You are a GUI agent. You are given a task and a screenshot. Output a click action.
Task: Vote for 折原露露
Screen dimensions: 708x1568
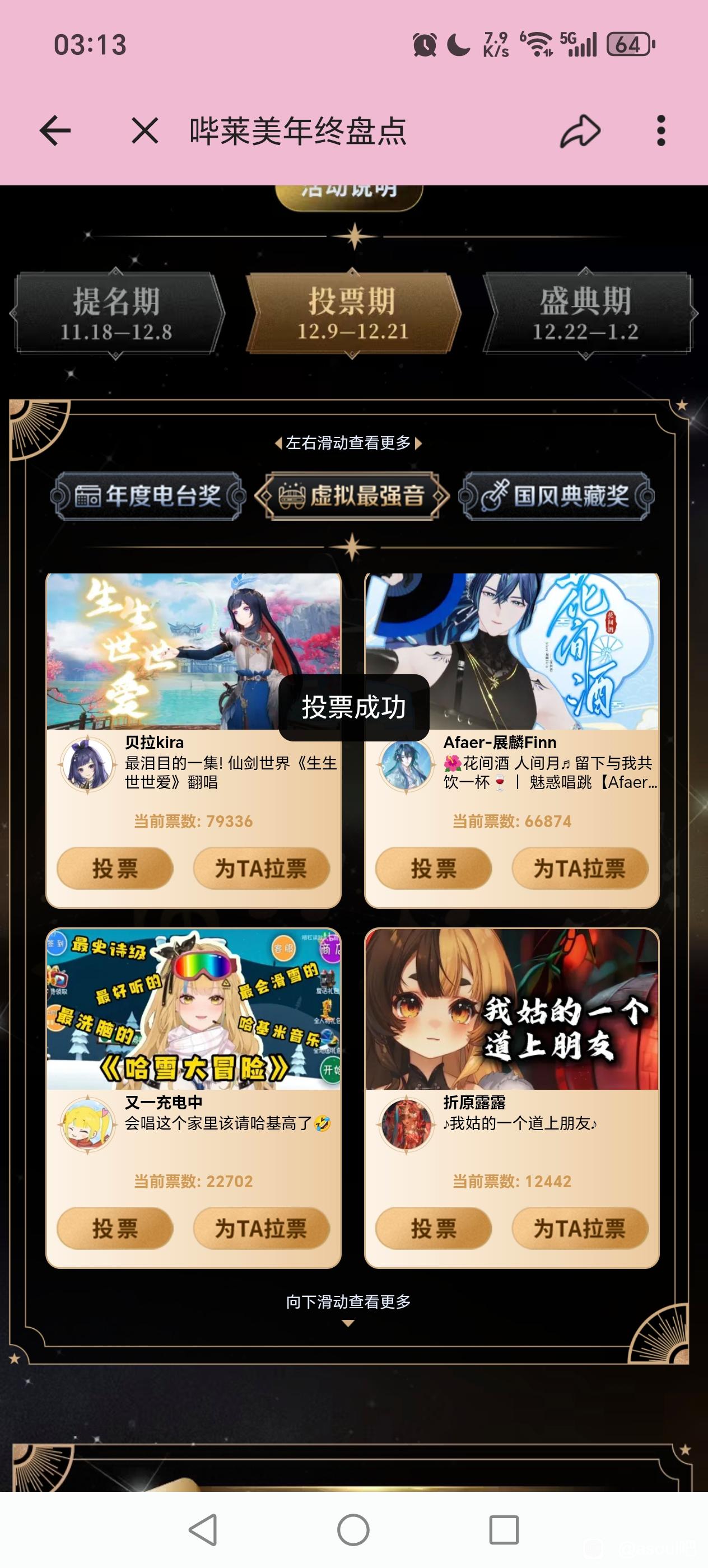[434, 1228]
